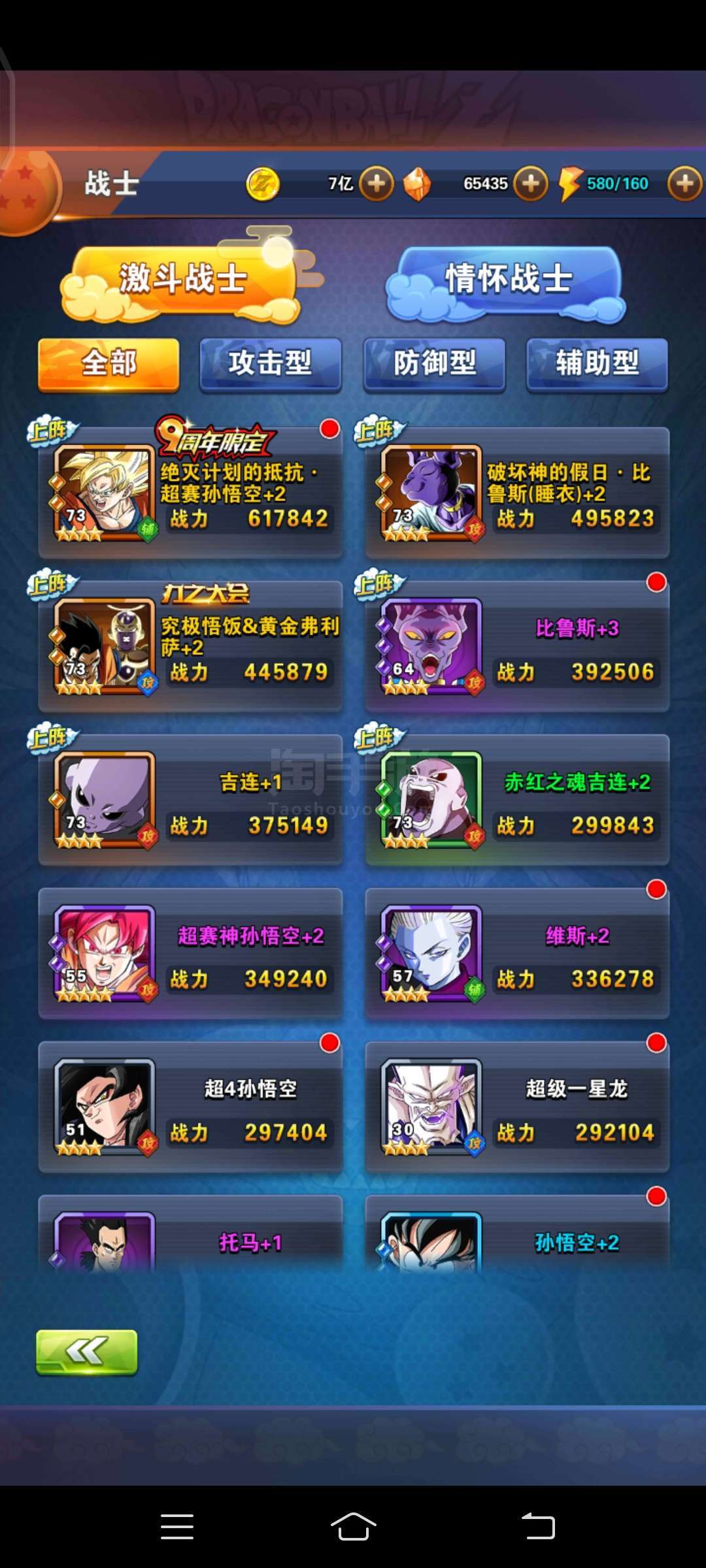706x1568 pixels.
Task: Go back with the green arrow button
Action: (x=87, y=1352)
